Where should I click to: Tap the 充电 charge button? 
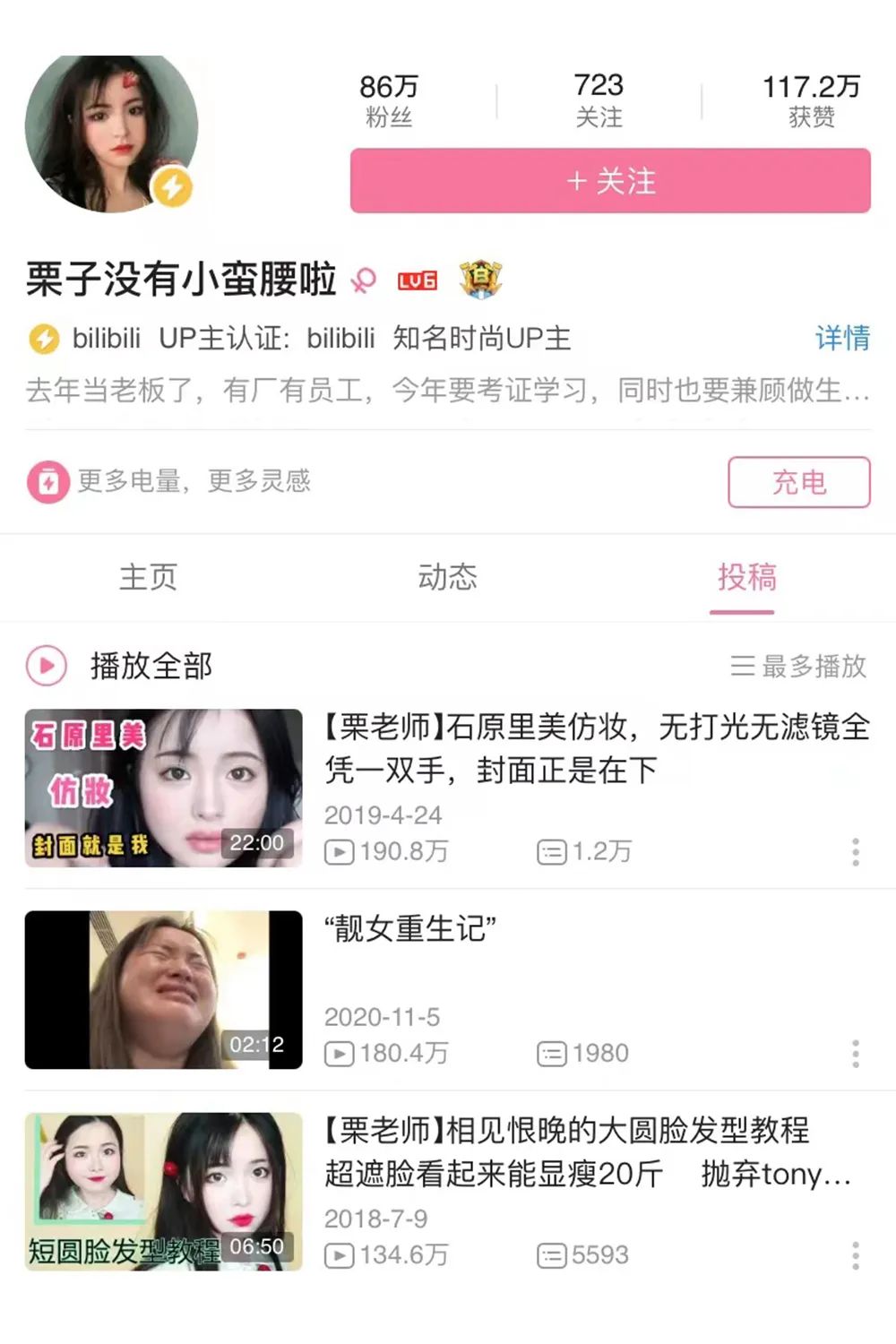point(798,482)
